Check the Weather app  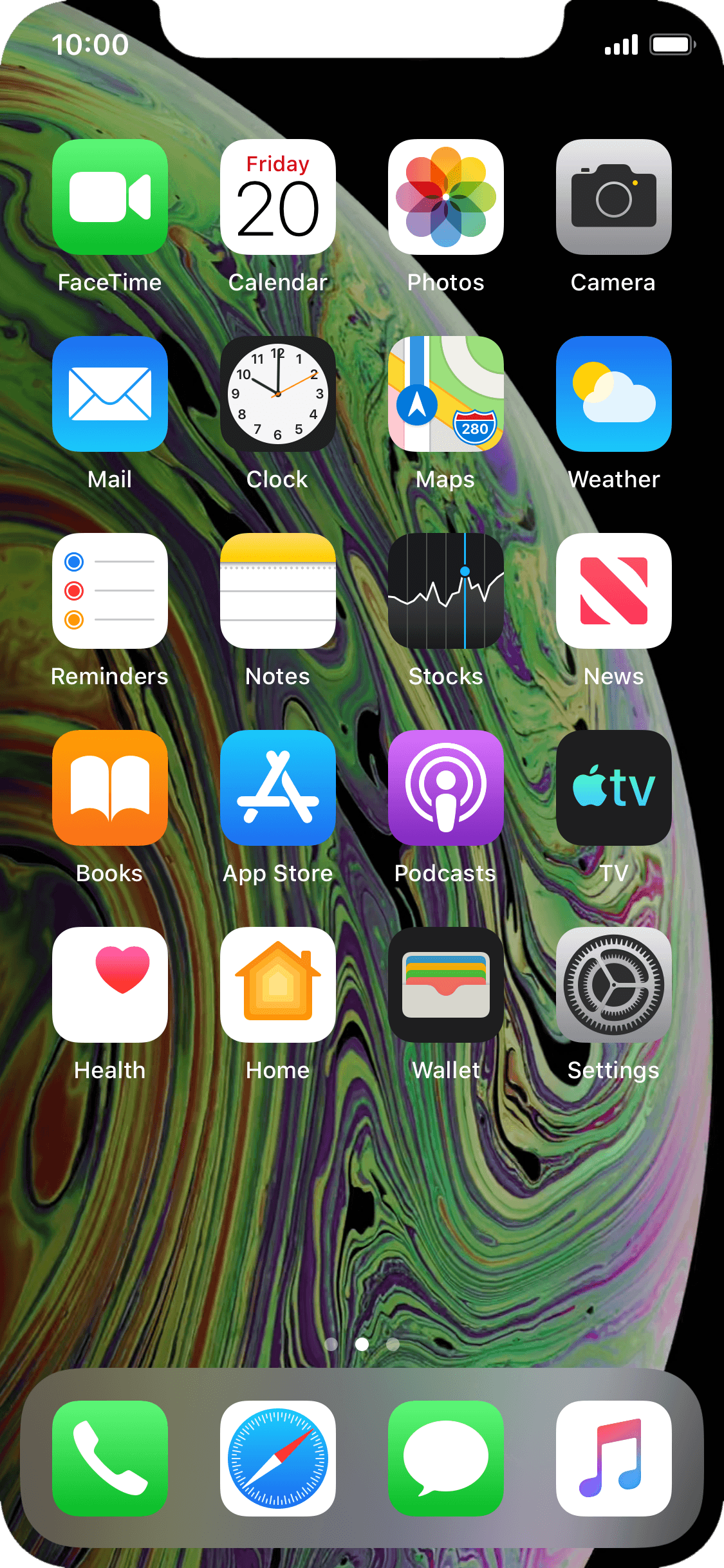tap(614, 394)
